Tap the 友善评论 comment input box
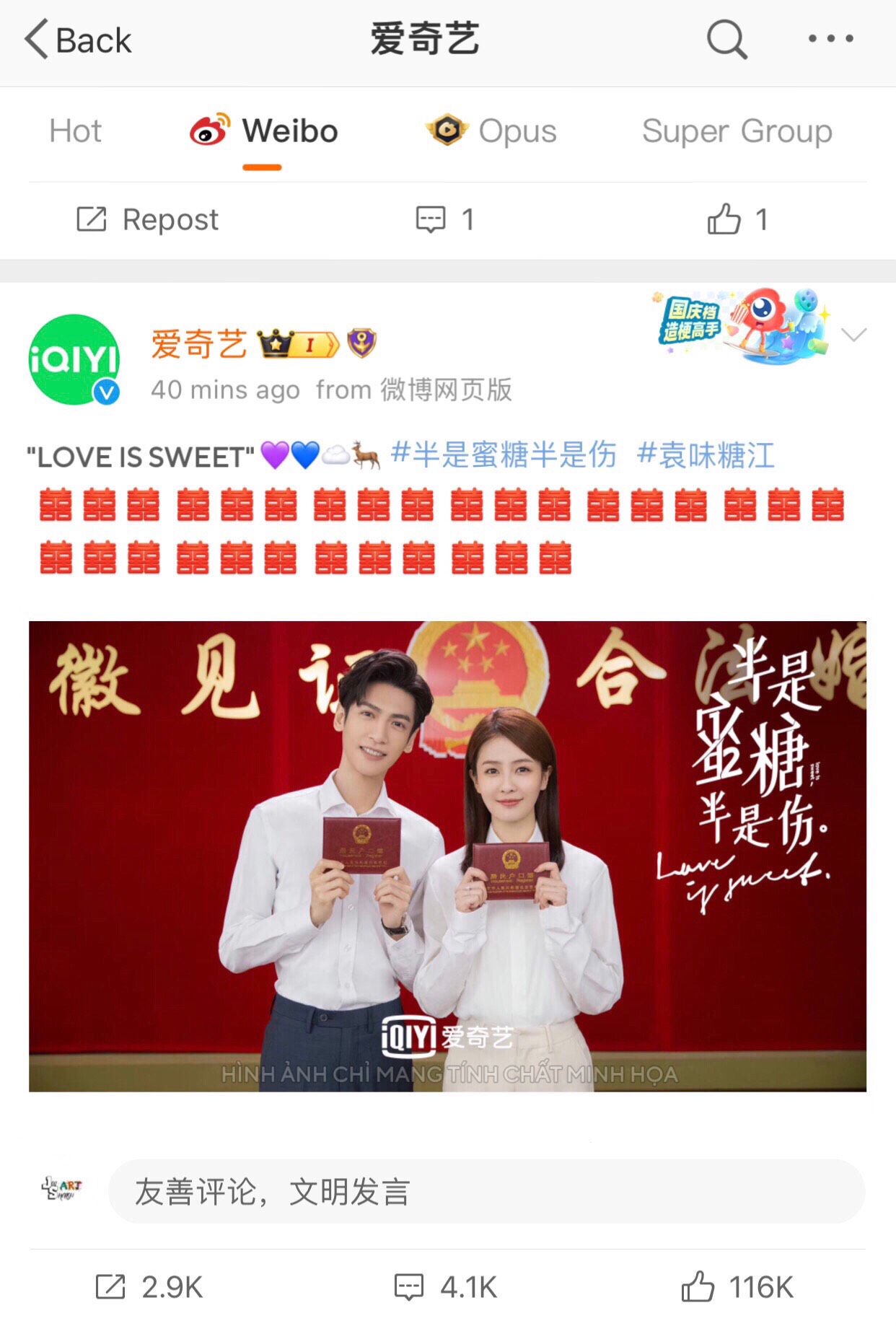 click(486, 1192)
